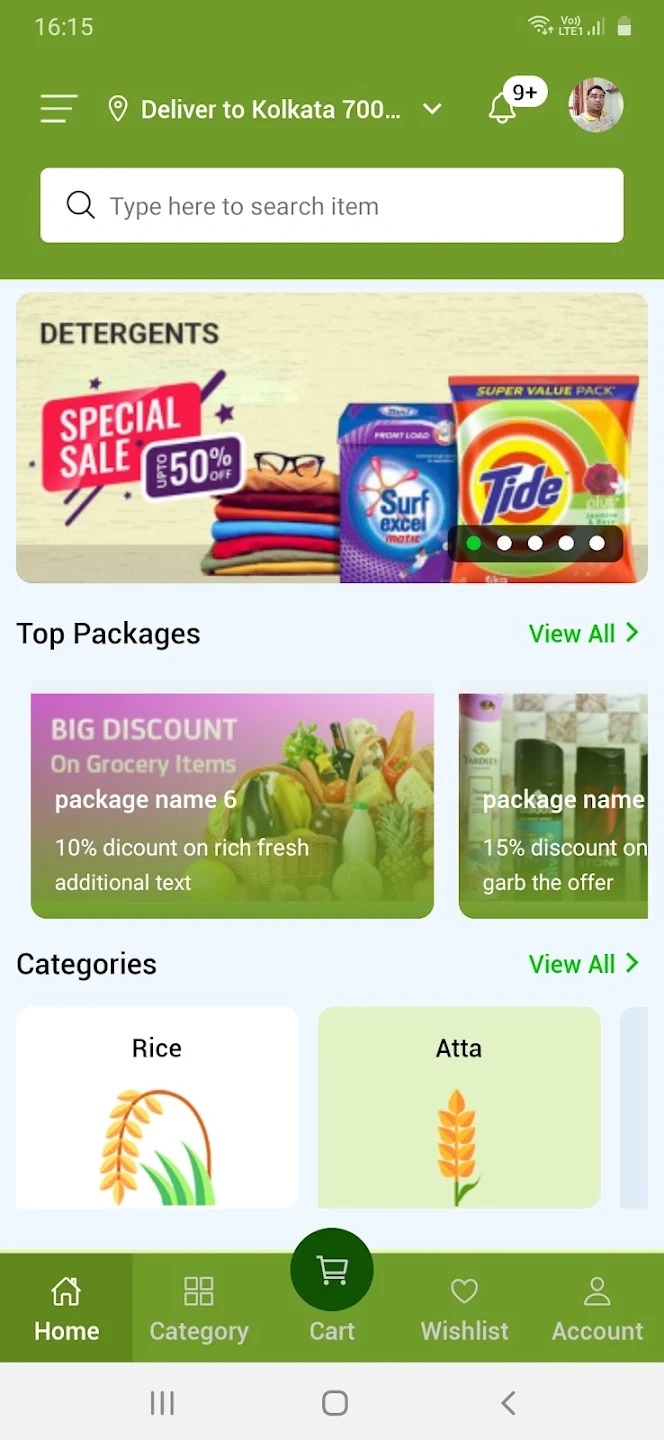Open the system recent apps view
The image size is (664, 1440).
coord(162,1403)
